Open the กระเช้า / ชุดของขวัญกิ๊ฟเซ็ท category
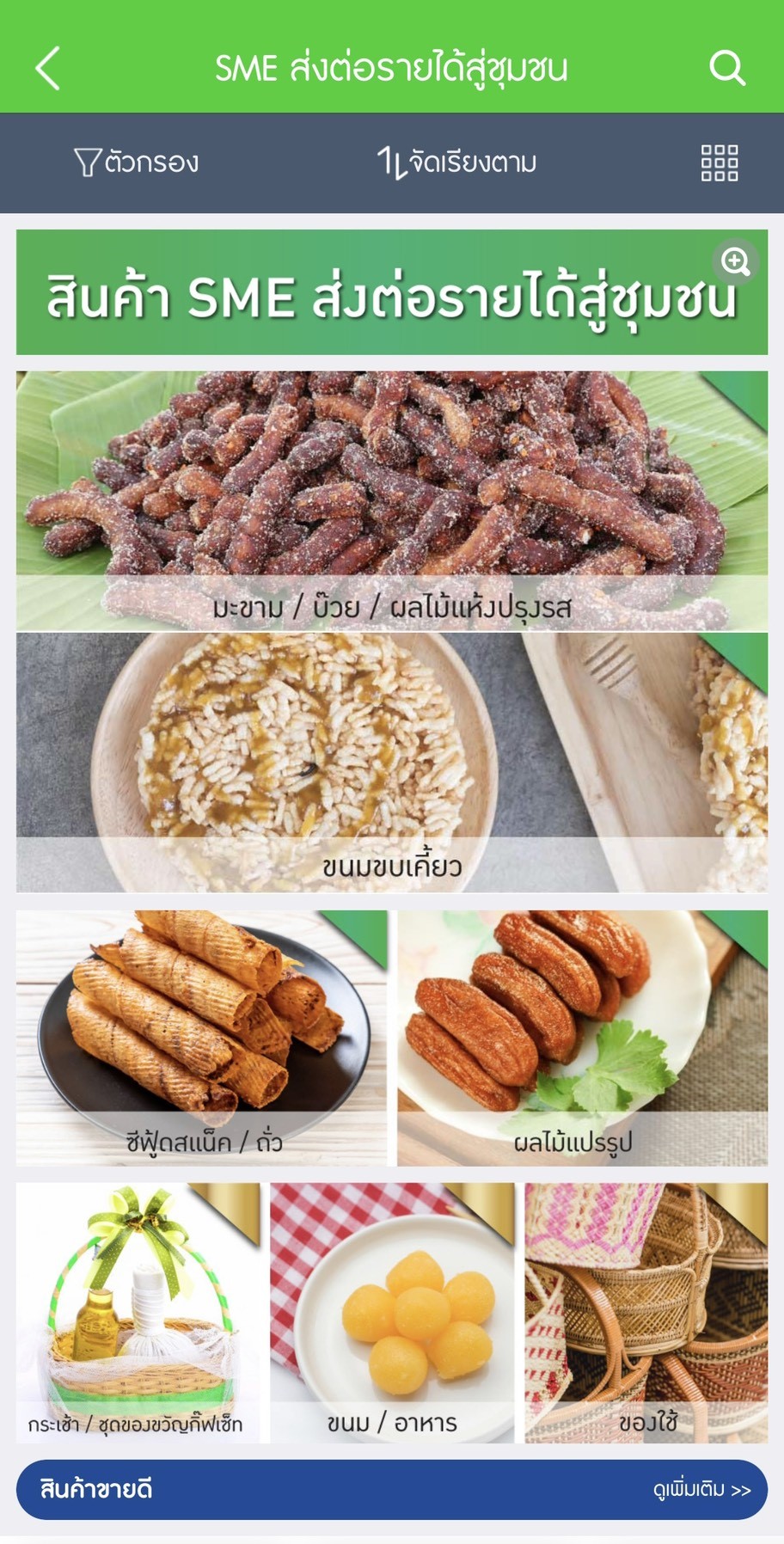784x1544 pixels. click(138, 1312)
